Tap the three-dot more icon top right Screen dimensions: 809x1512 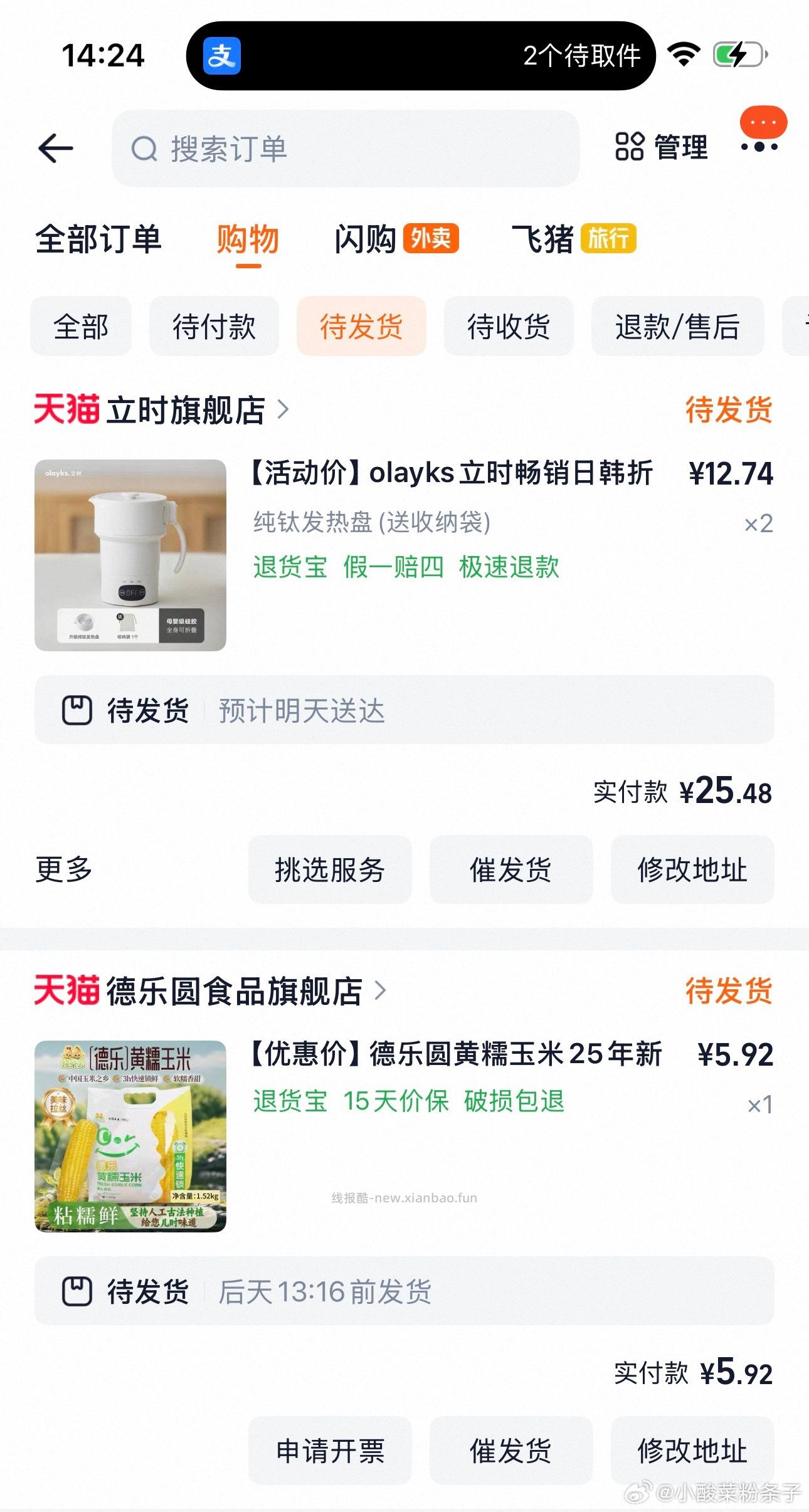click(x=759, y=148)
